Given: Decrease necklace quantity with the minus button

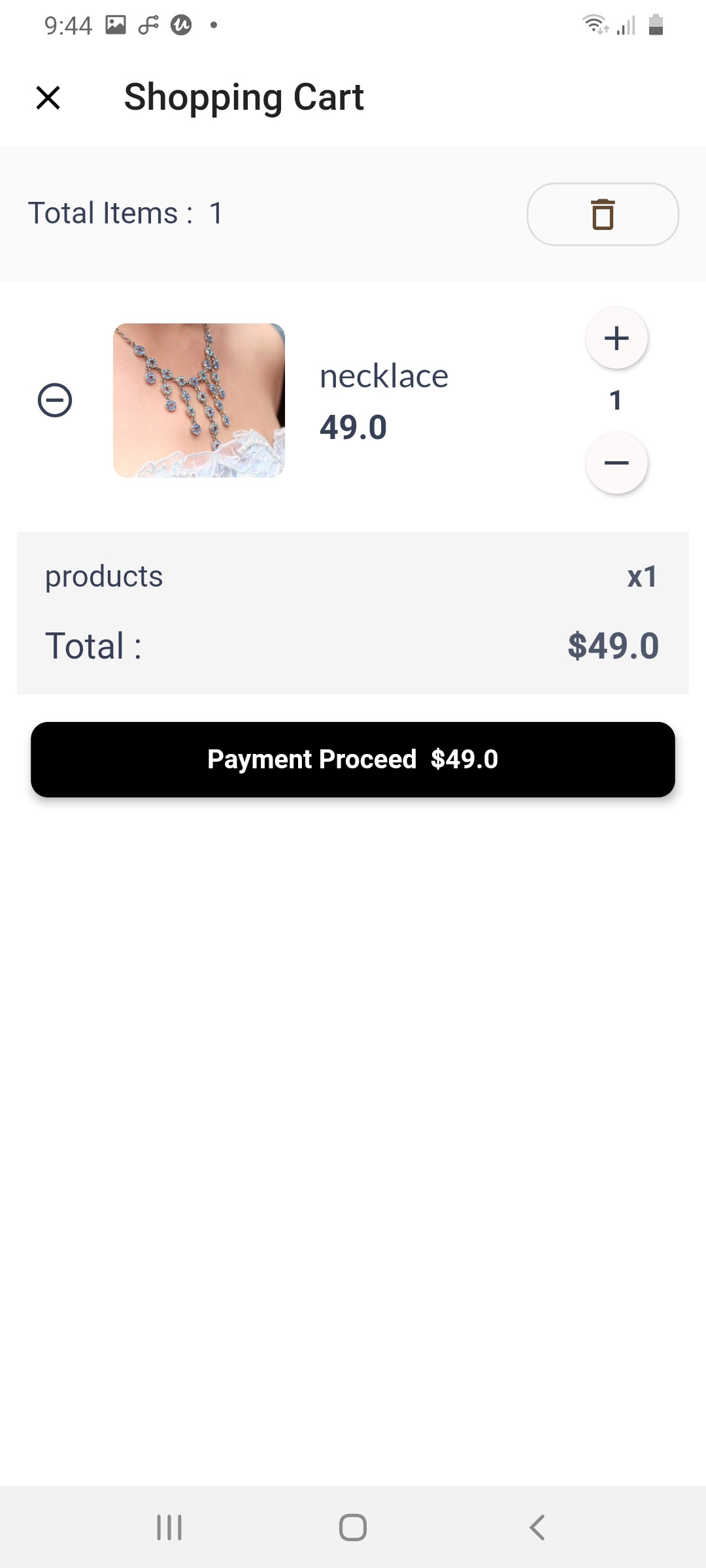Looking at the screenshot, I should (616, 463).
